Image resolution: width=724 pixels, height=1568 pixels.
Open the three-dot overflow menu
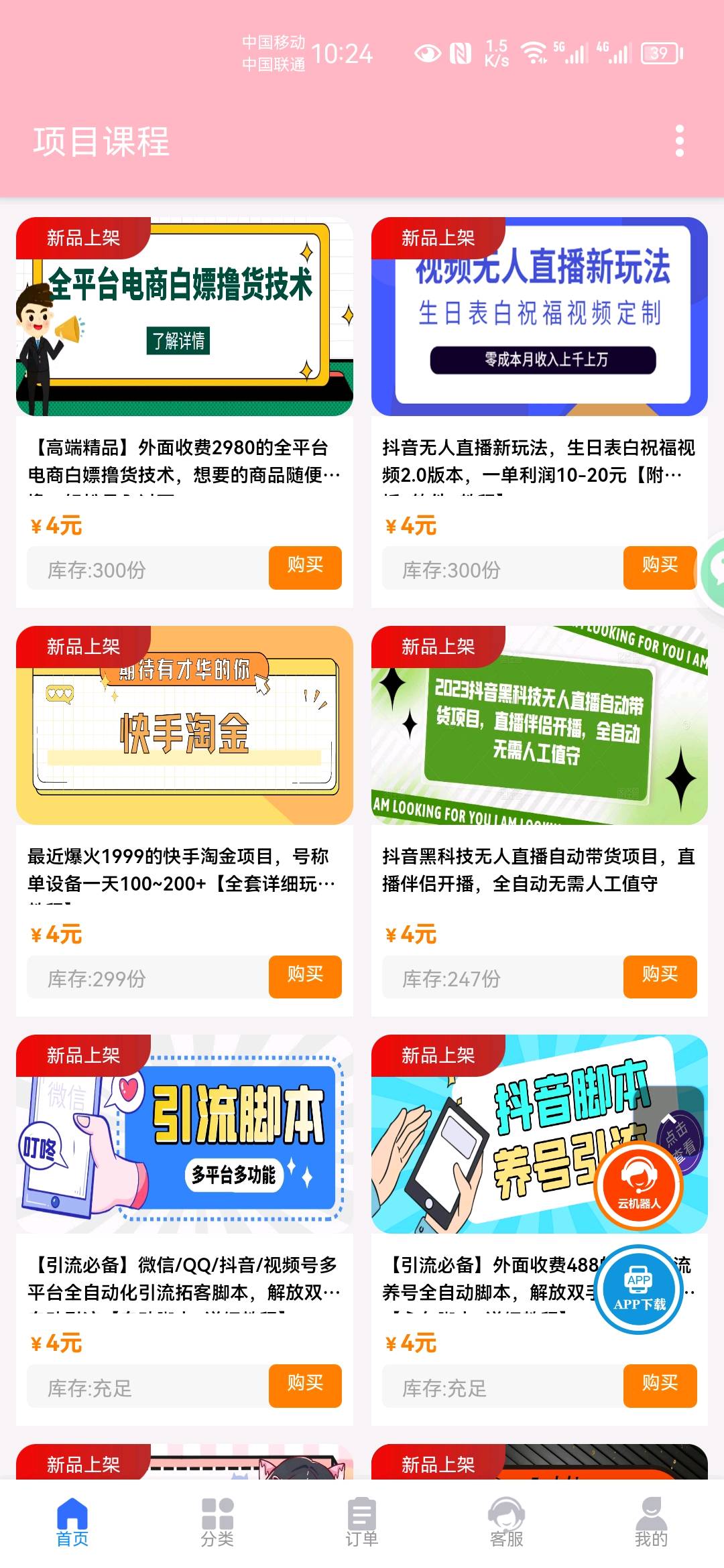pyautogui.click(x=680, y=141)
